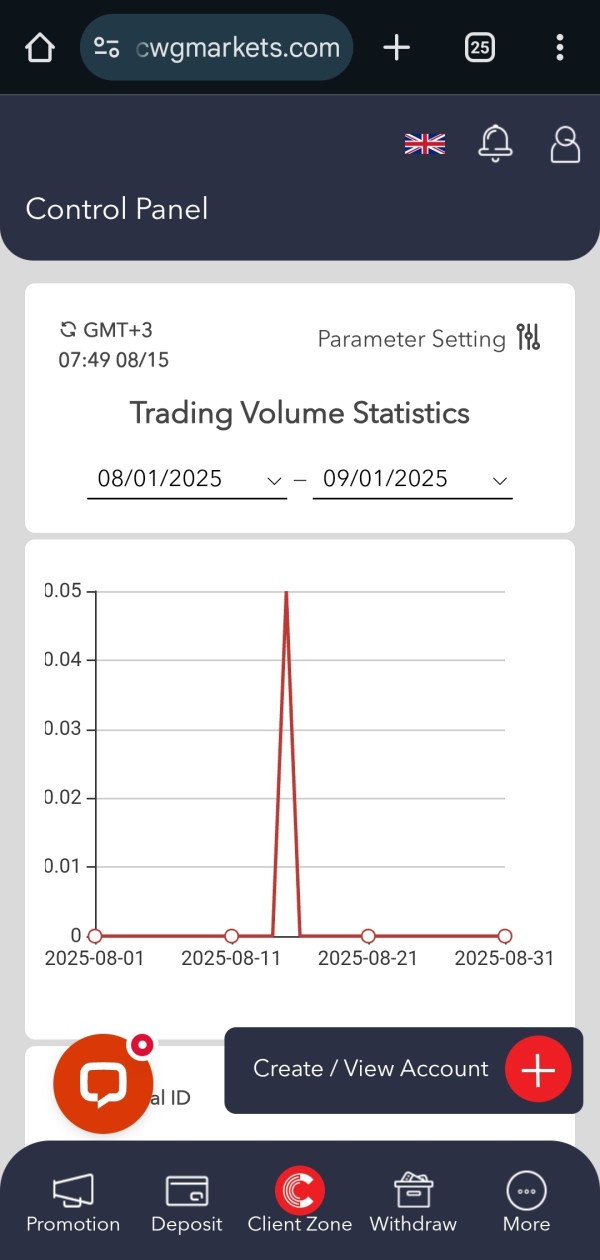Open the user profile icon
Screen dimensions: 600x1260
(x=565, y=144)
